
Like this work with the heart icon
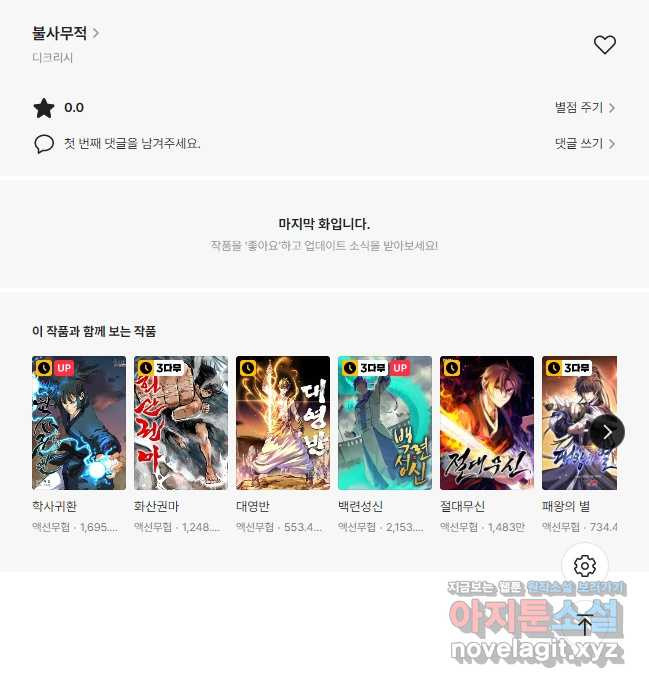(604, 45)
